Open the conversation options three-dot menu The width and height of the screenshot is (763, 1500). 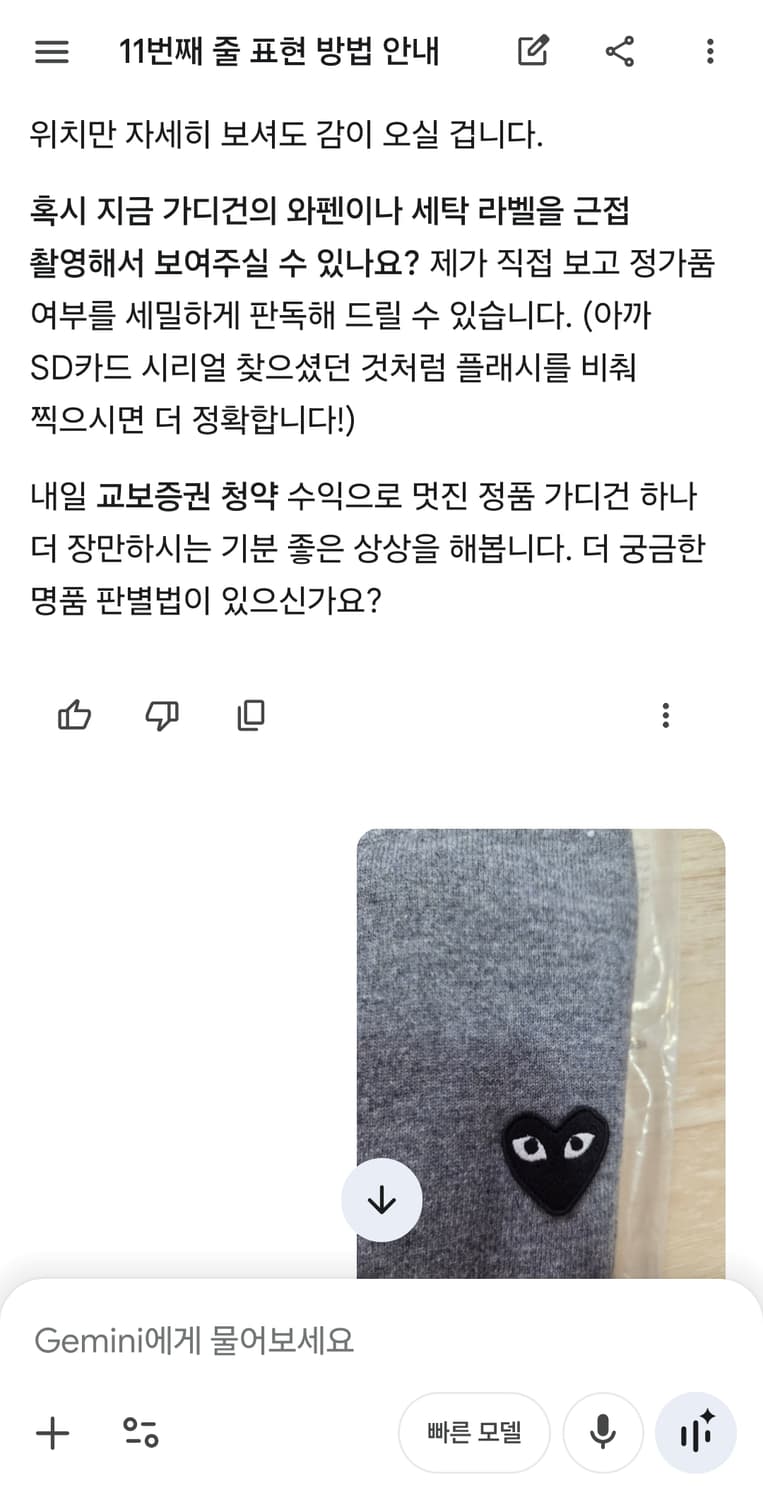tap(710, 51)
